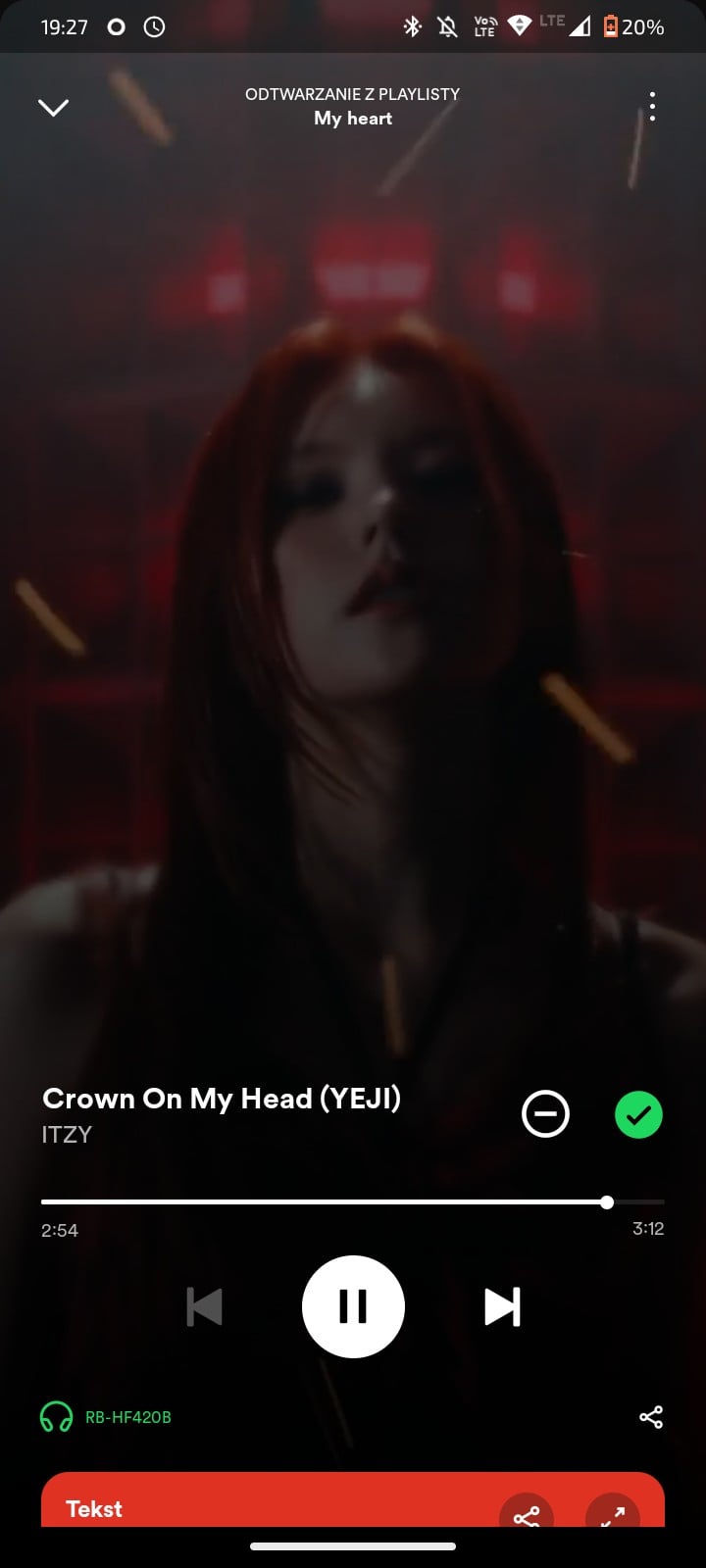Open the RB-HF420B device picker

point(106,1417)
